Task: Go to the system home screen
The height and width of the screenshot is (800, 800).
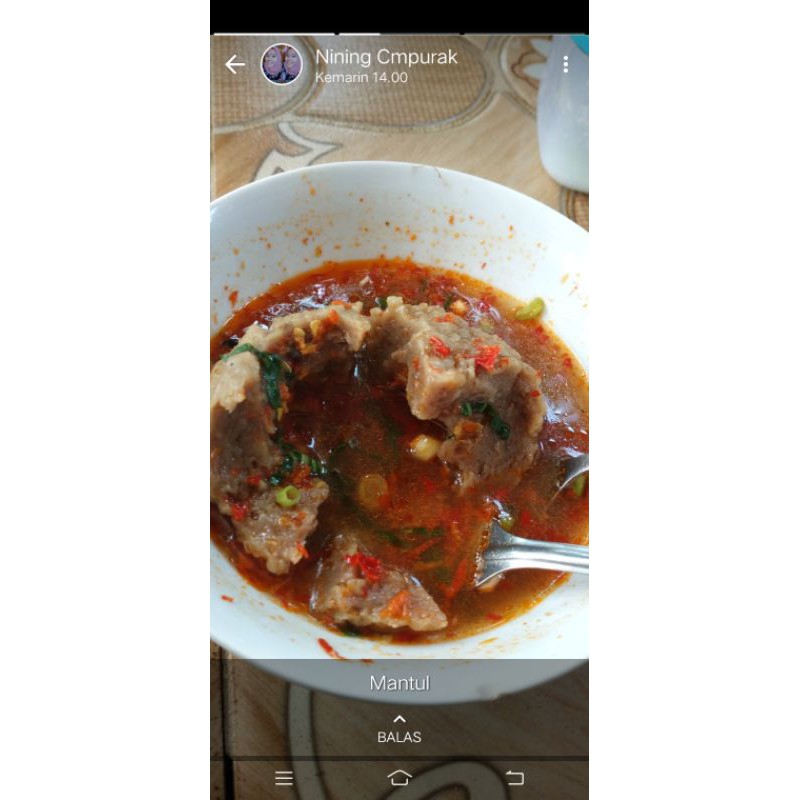Action: (399, 778)
